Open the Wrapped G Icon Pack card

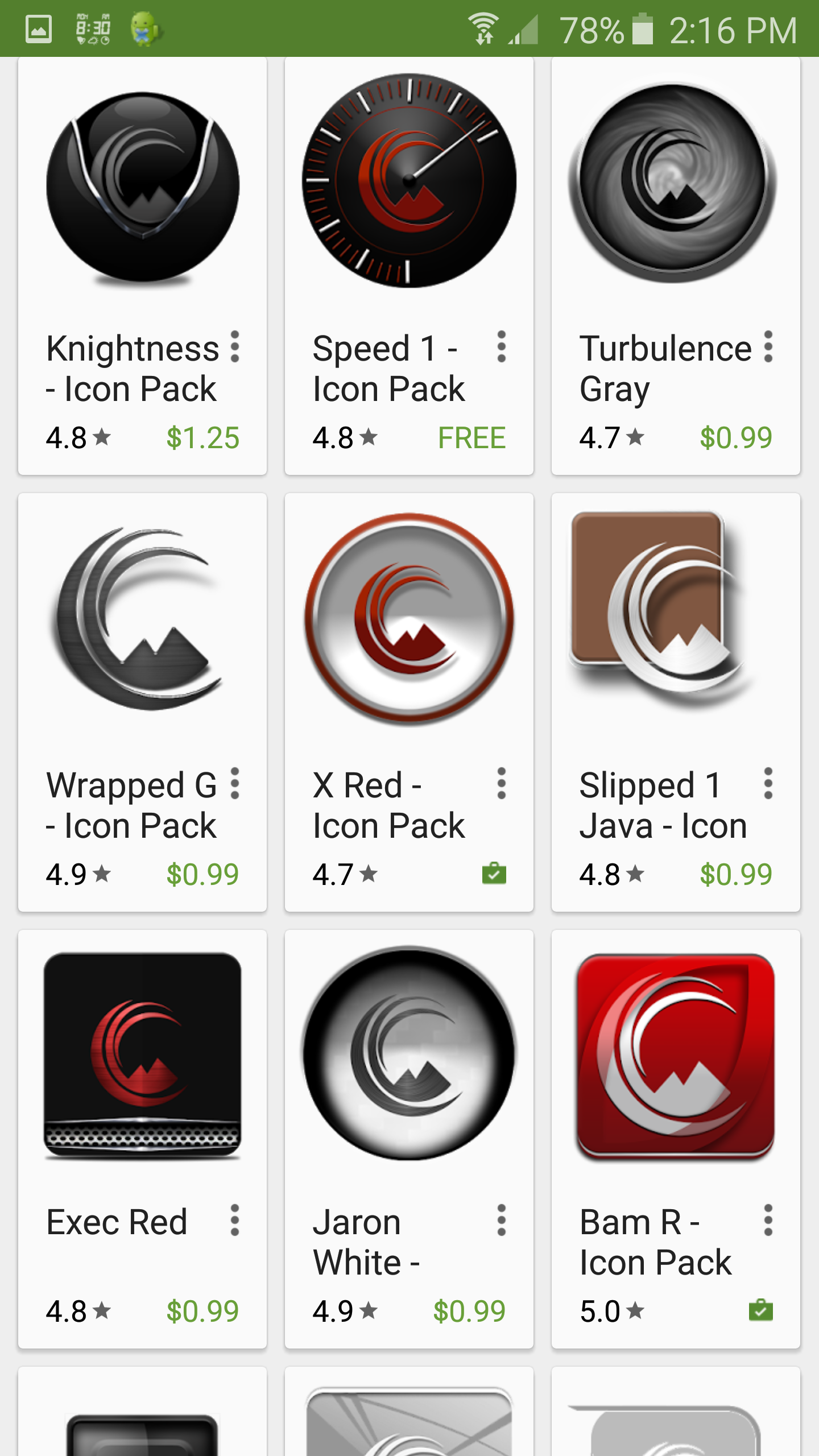pyautogui.click(x=142, y=620)
